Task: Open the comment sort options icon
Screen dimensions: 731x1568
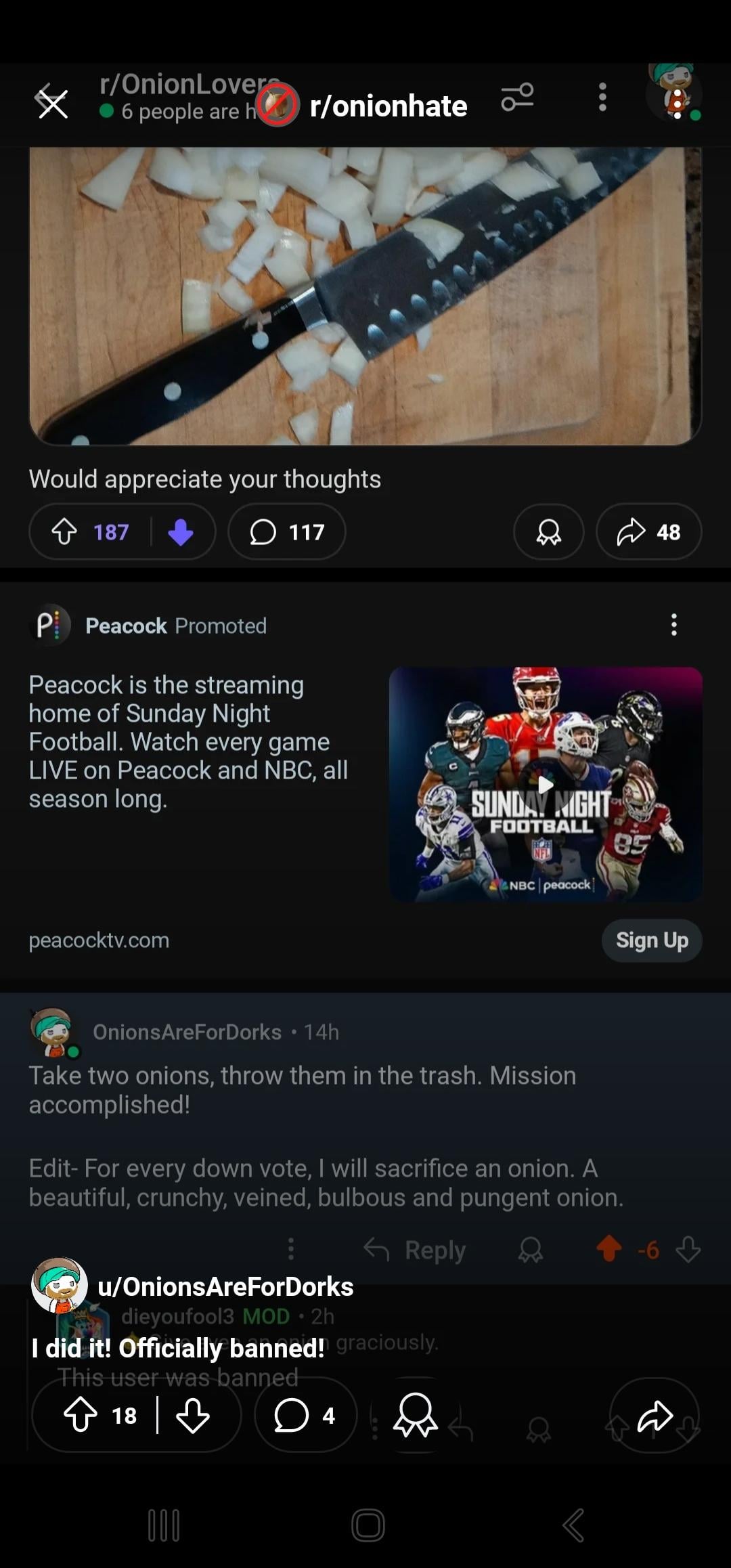Action: [517, 97]
